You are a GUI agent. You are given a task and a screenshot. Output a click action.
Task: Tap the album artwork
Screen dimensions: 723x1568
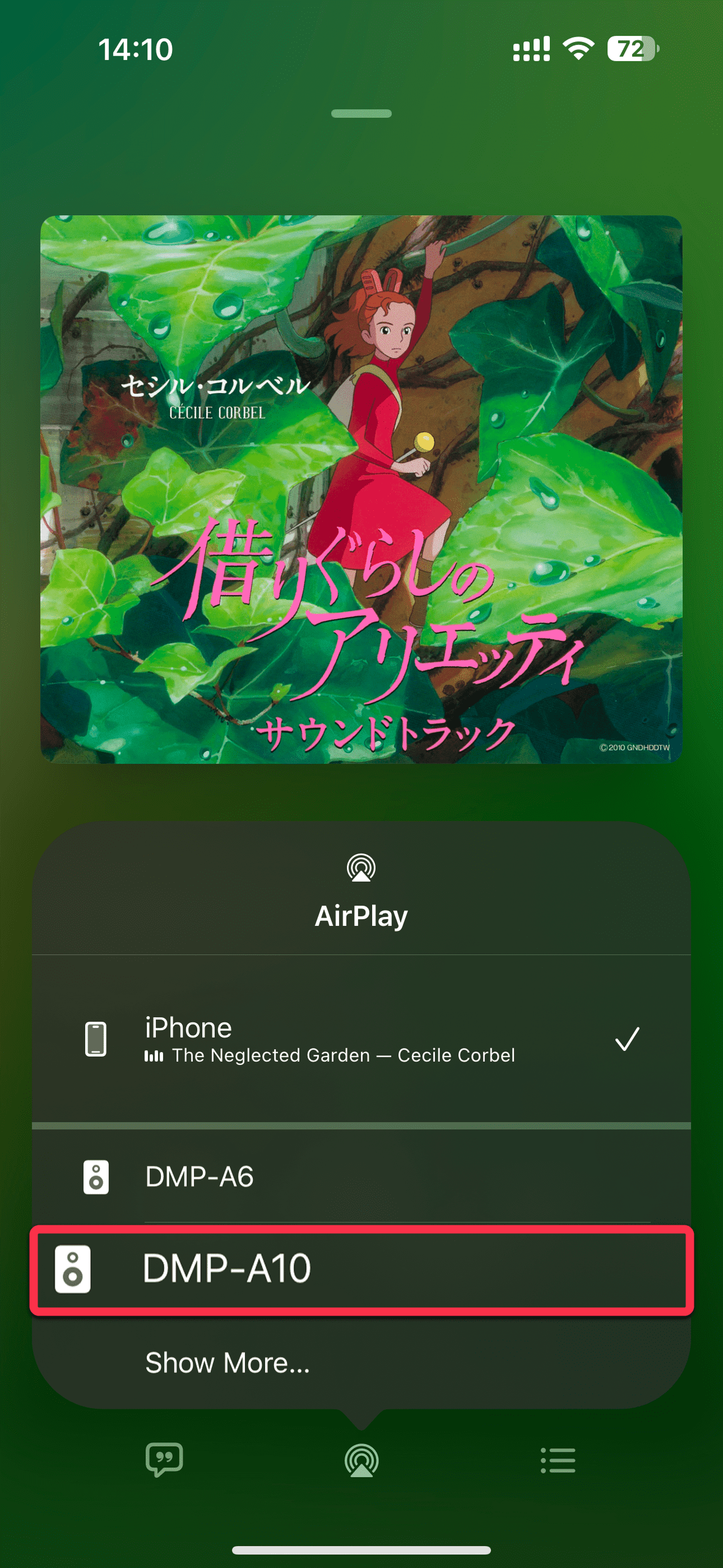361,489
